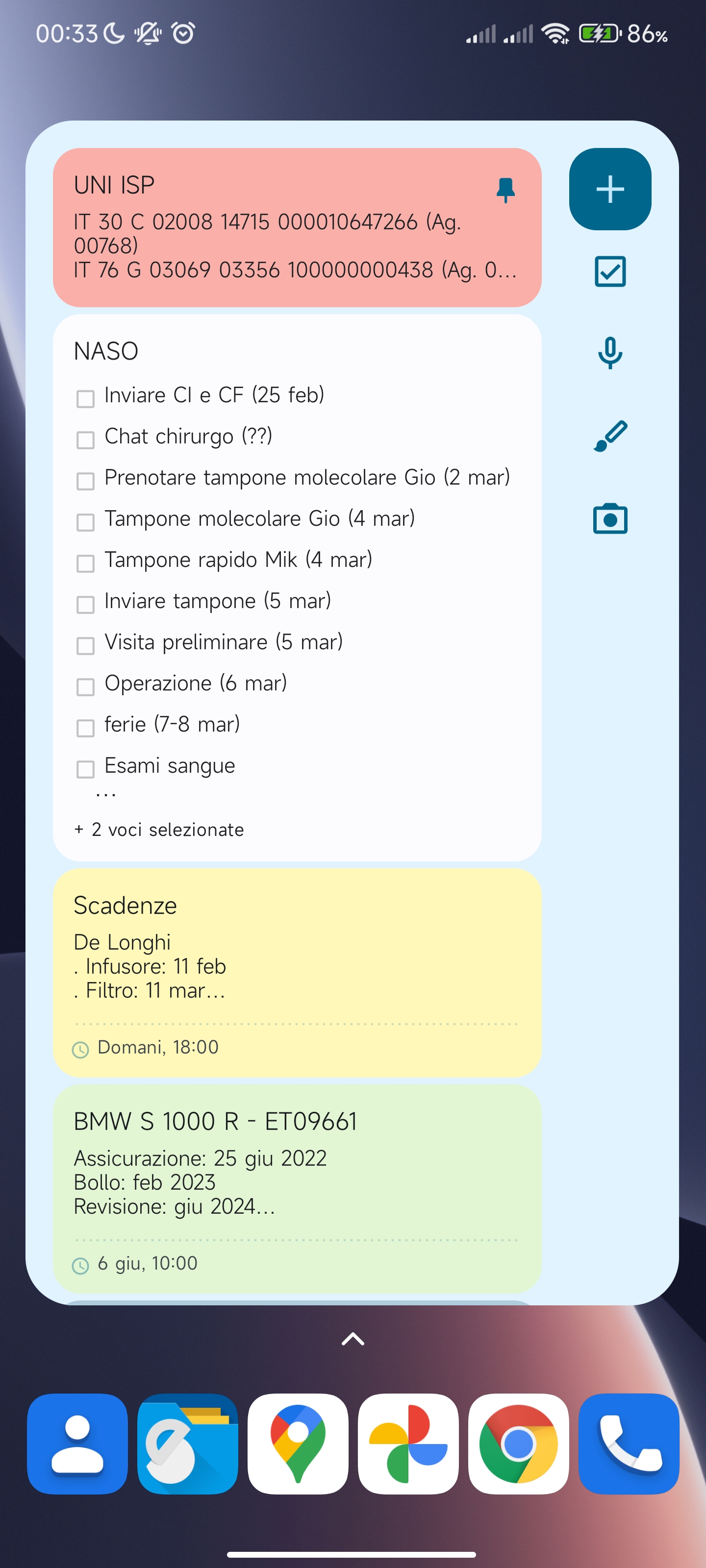The image size is (706, 1568).
Task: Open Google Photos
Action: 408,1443
